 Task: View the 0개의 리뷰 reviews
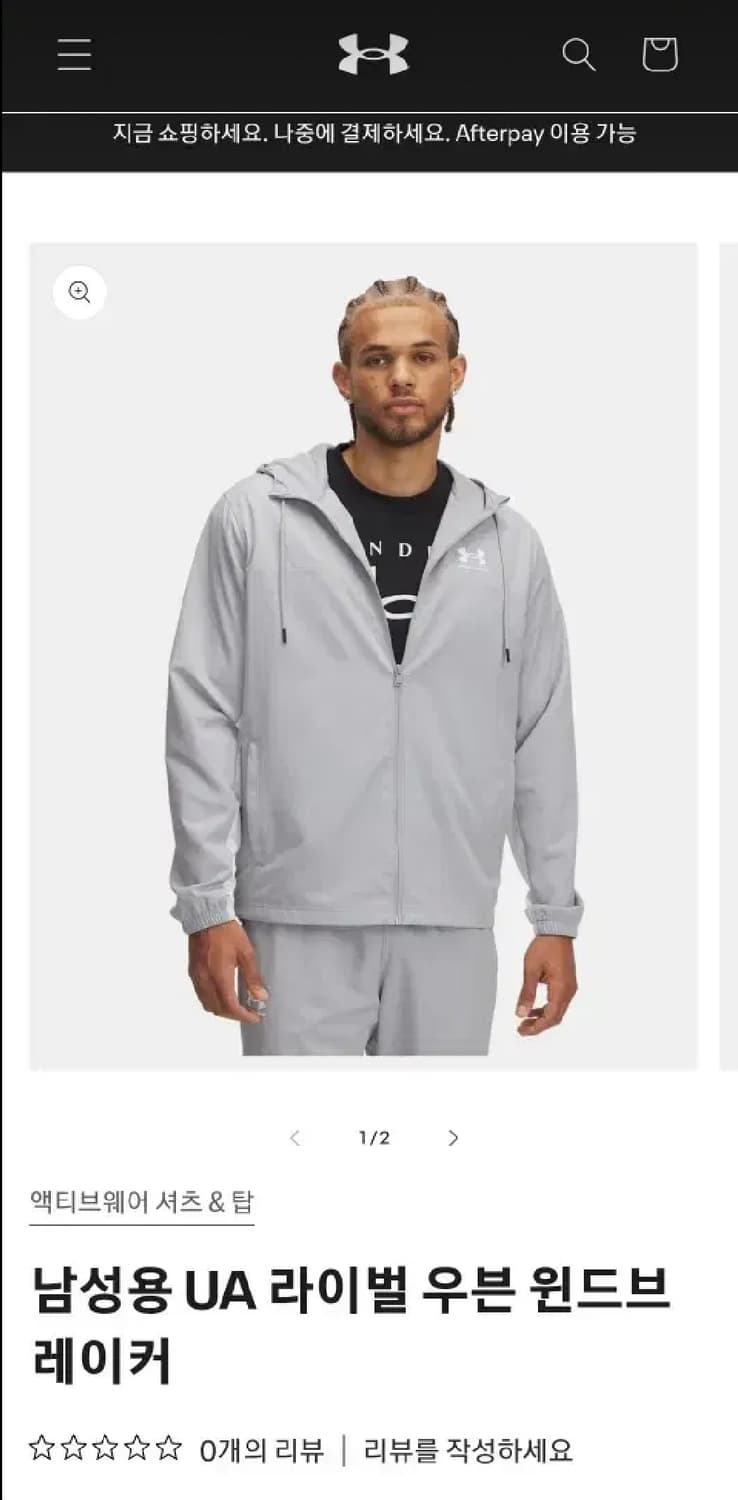[x=262, y=1449]
